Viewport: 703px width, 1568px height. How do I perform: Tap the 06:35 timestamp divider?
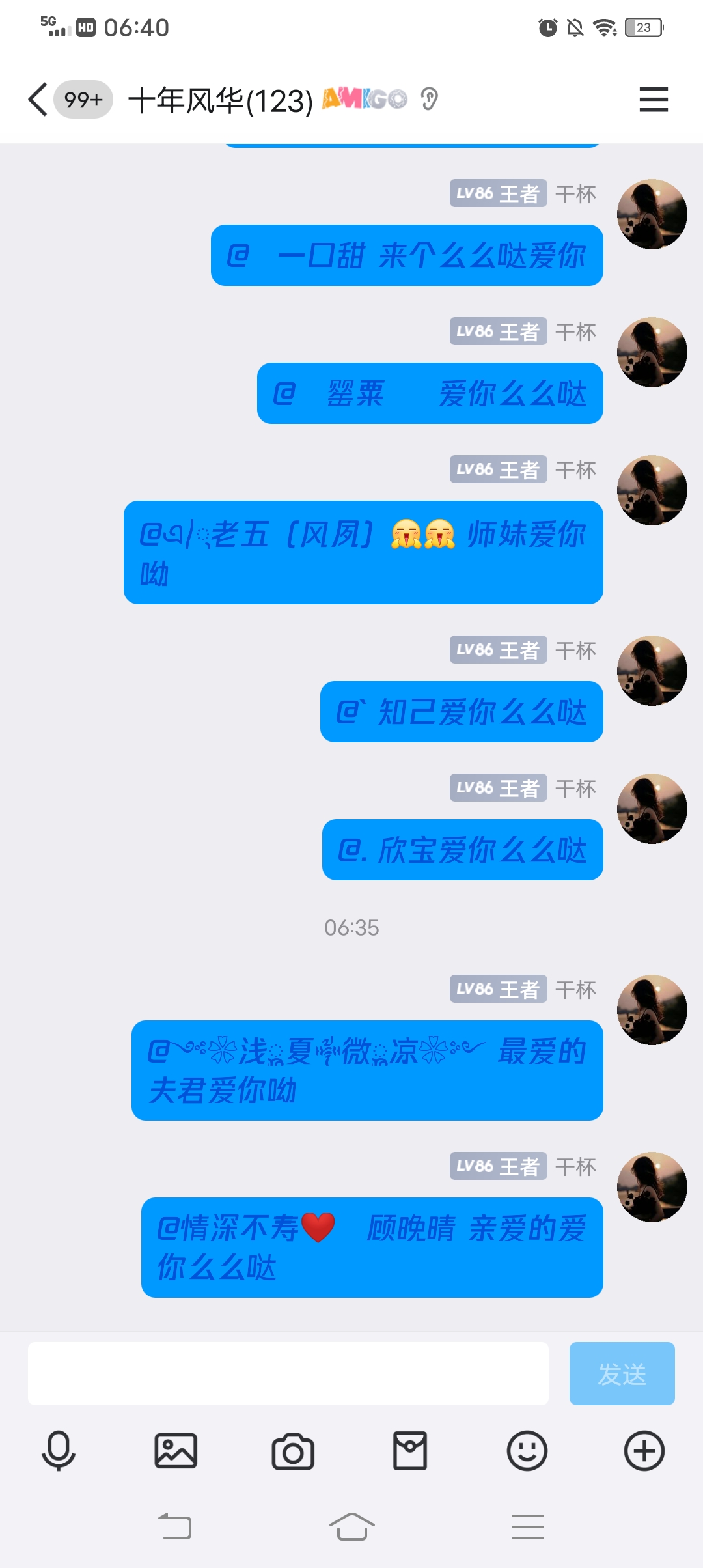tap(351, 927)
